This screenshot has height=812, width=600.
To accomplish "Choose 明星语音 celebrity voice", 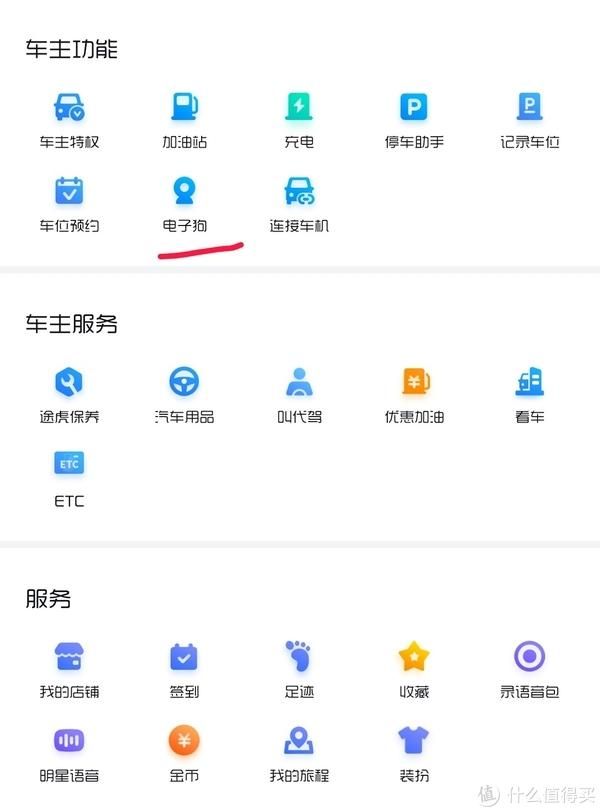I will tap(69, 742).
